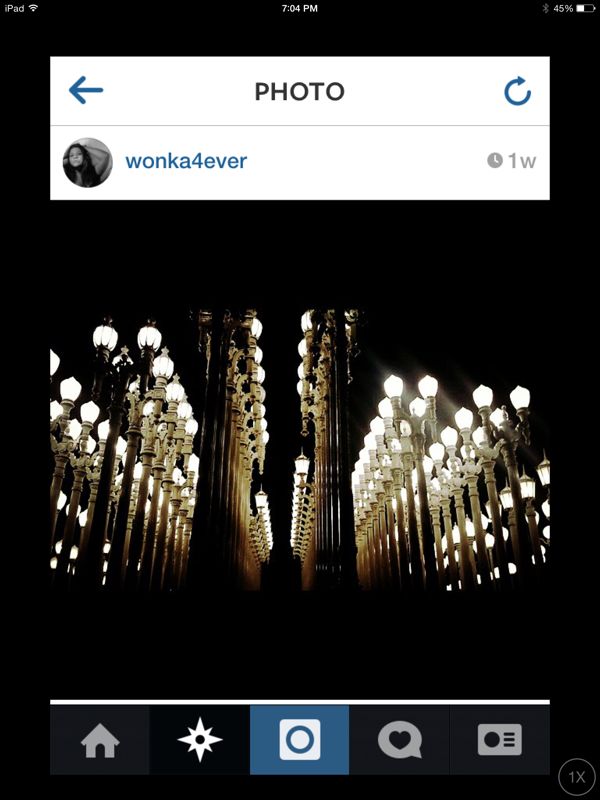Viewport: 600px width, 800px height.
Task: Open the profile card tab
Action: click(x=499, y=740)
